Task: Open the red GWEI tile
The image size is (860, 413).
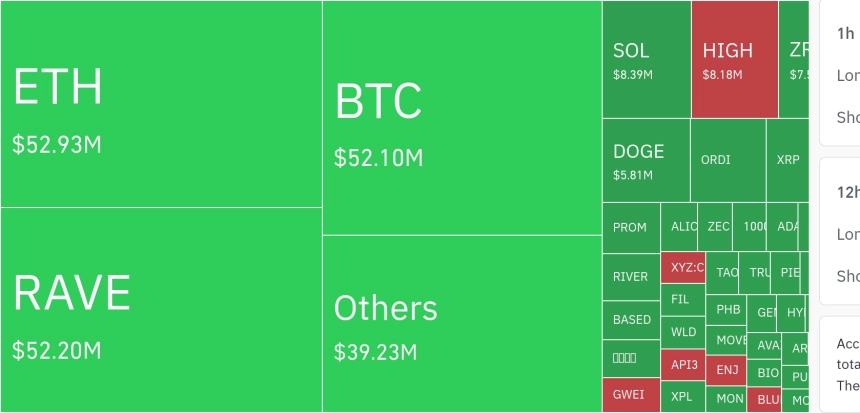Action: click(x=631, y=396)
